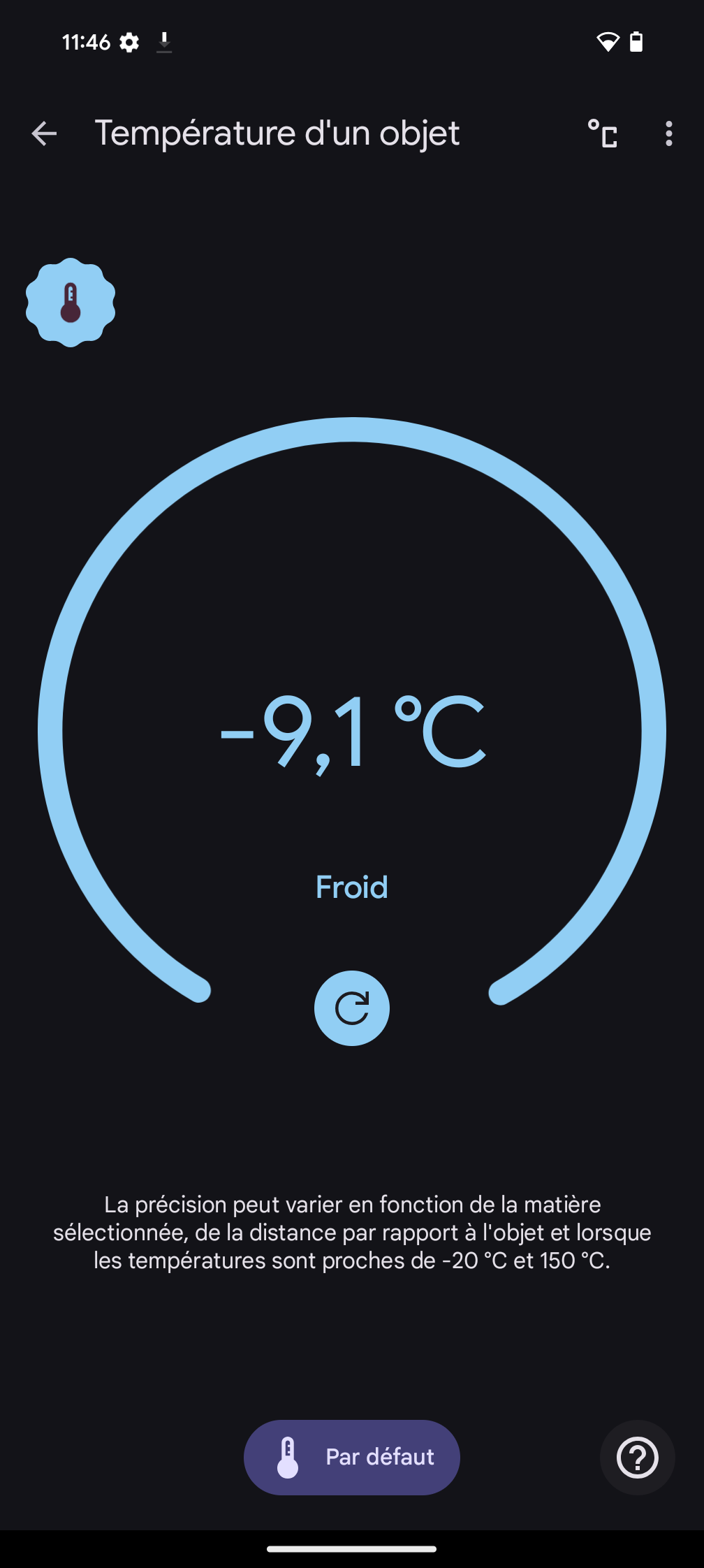Open the Par défaut material selector
Viewport: 704px width, 1568px height.
tap(352, 1458)
